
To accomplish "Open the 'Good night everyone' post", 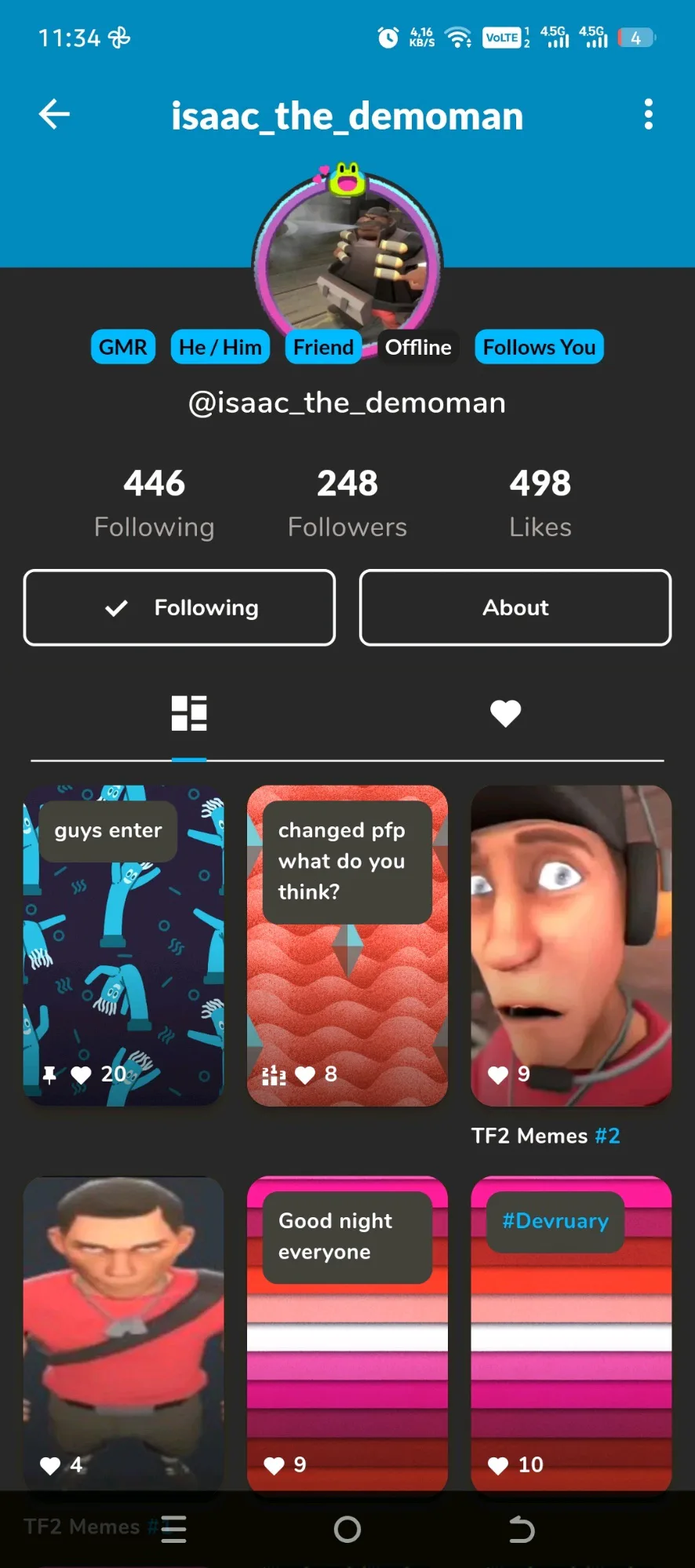I will pyautogui.click(x=347, y=1334).
